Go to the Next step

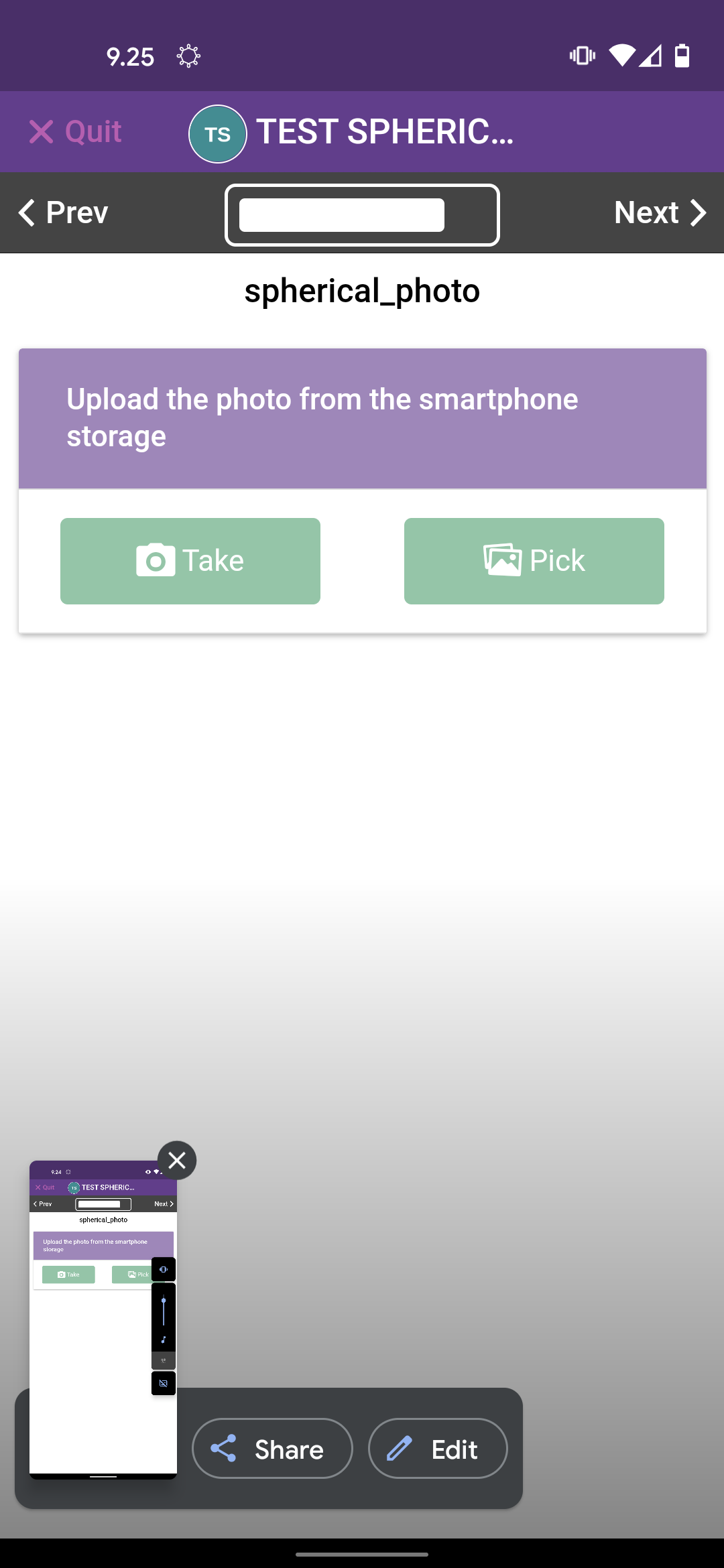(660, 213)
